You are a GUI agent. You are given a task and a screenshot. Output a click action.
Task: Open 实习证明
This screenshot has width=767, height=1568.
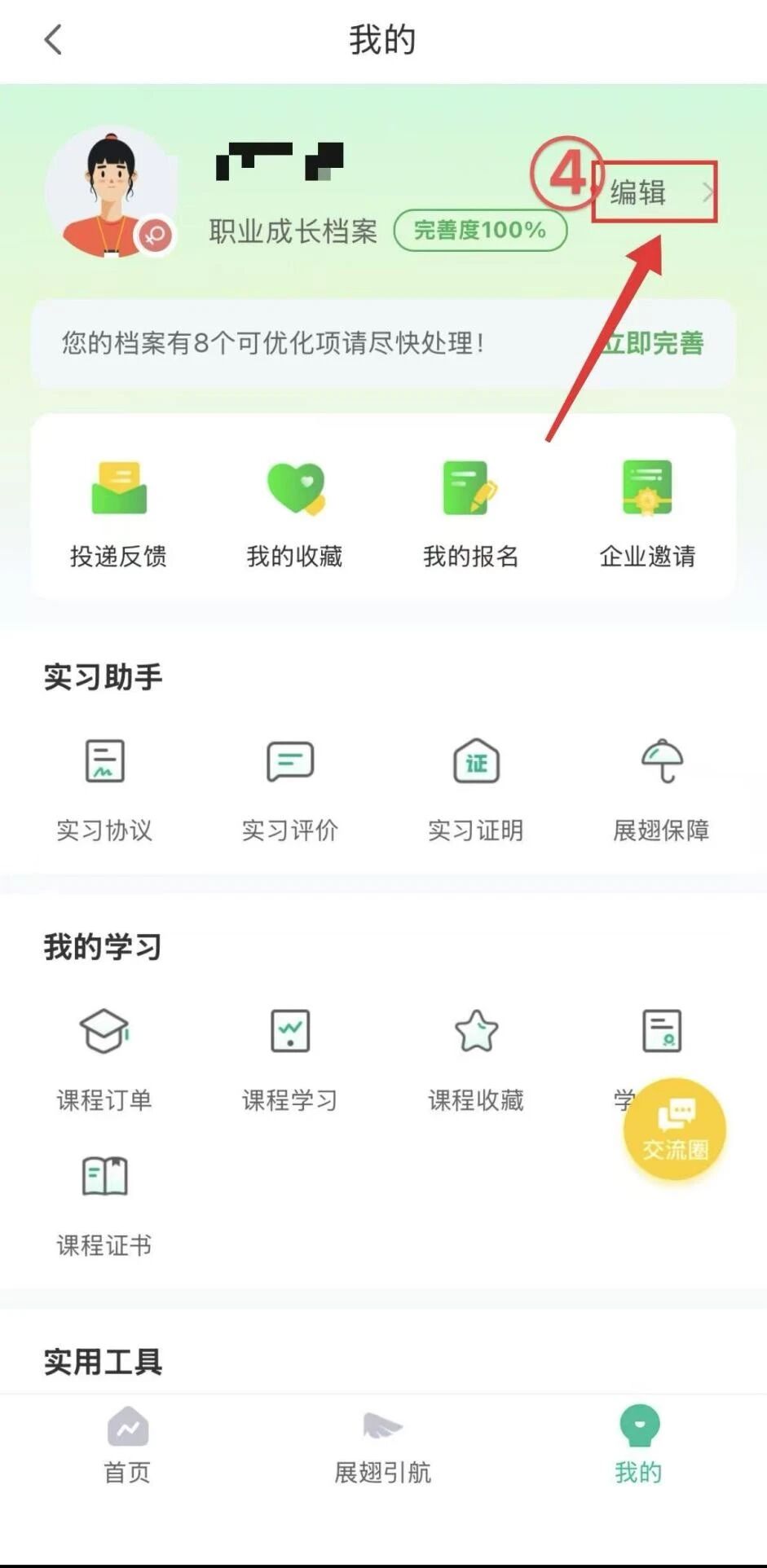[x=476, y=787]
